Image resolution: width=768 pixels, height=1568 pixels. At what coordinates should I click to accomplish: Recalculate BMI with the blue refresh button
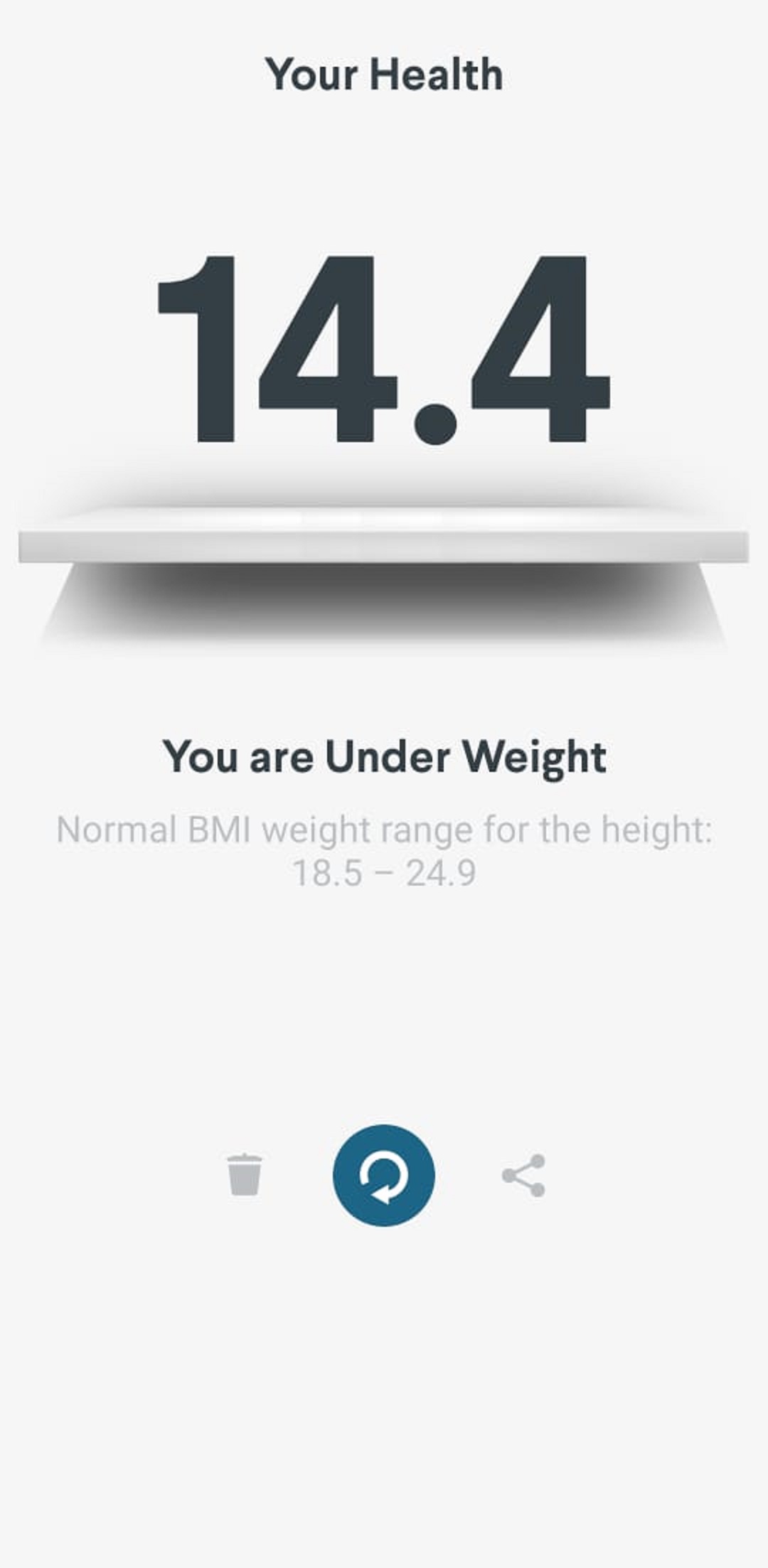(x=384, y=1175)
